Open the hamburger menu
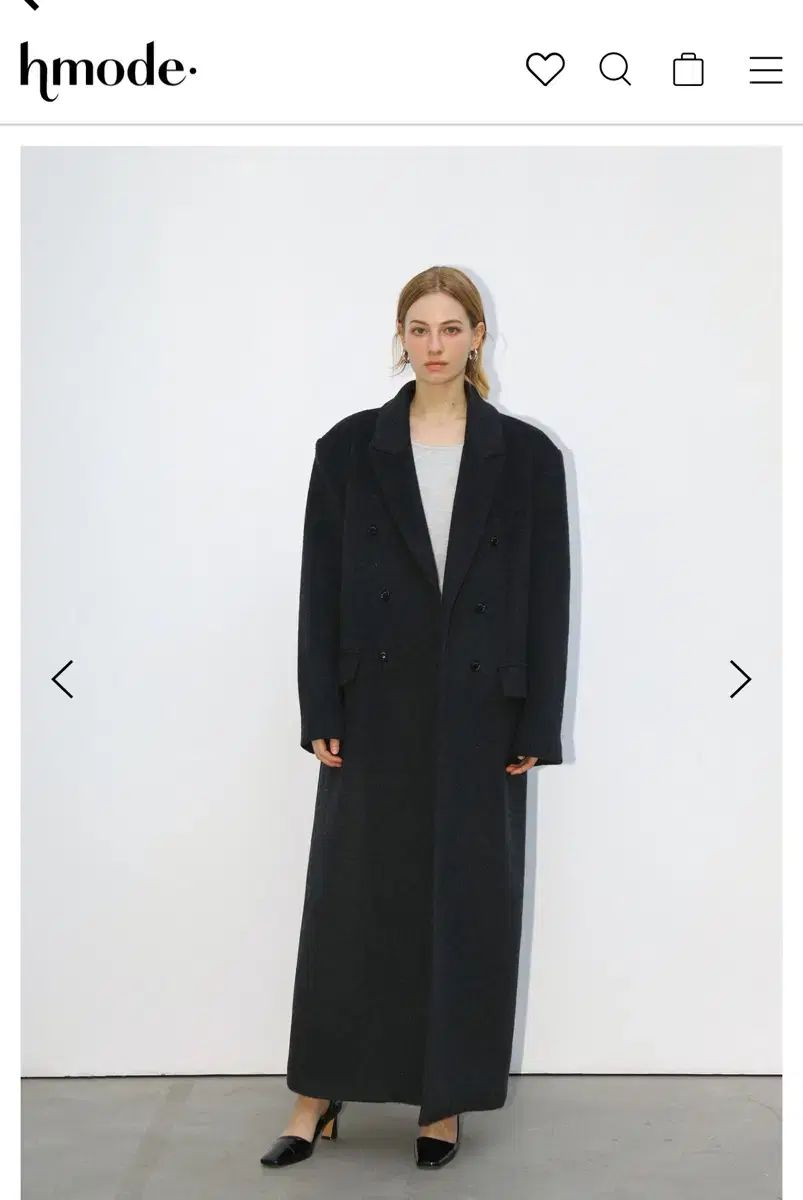 tap(766, 70)
